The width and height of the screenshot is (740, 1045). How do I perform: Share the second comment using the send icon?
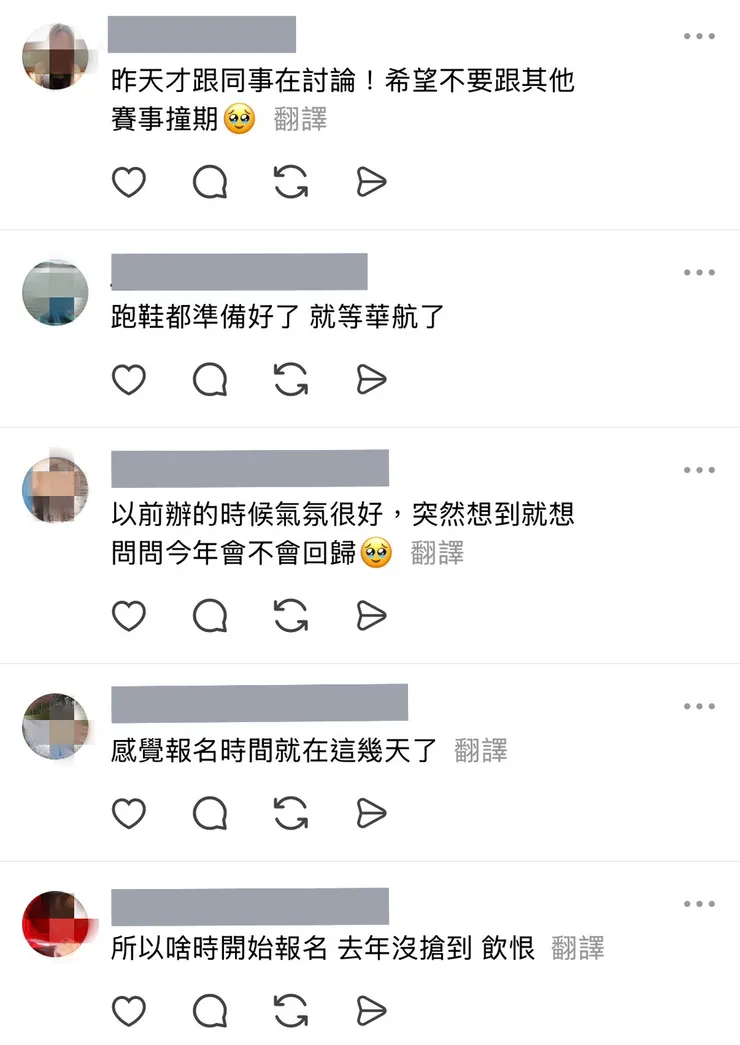click(369, 381)
